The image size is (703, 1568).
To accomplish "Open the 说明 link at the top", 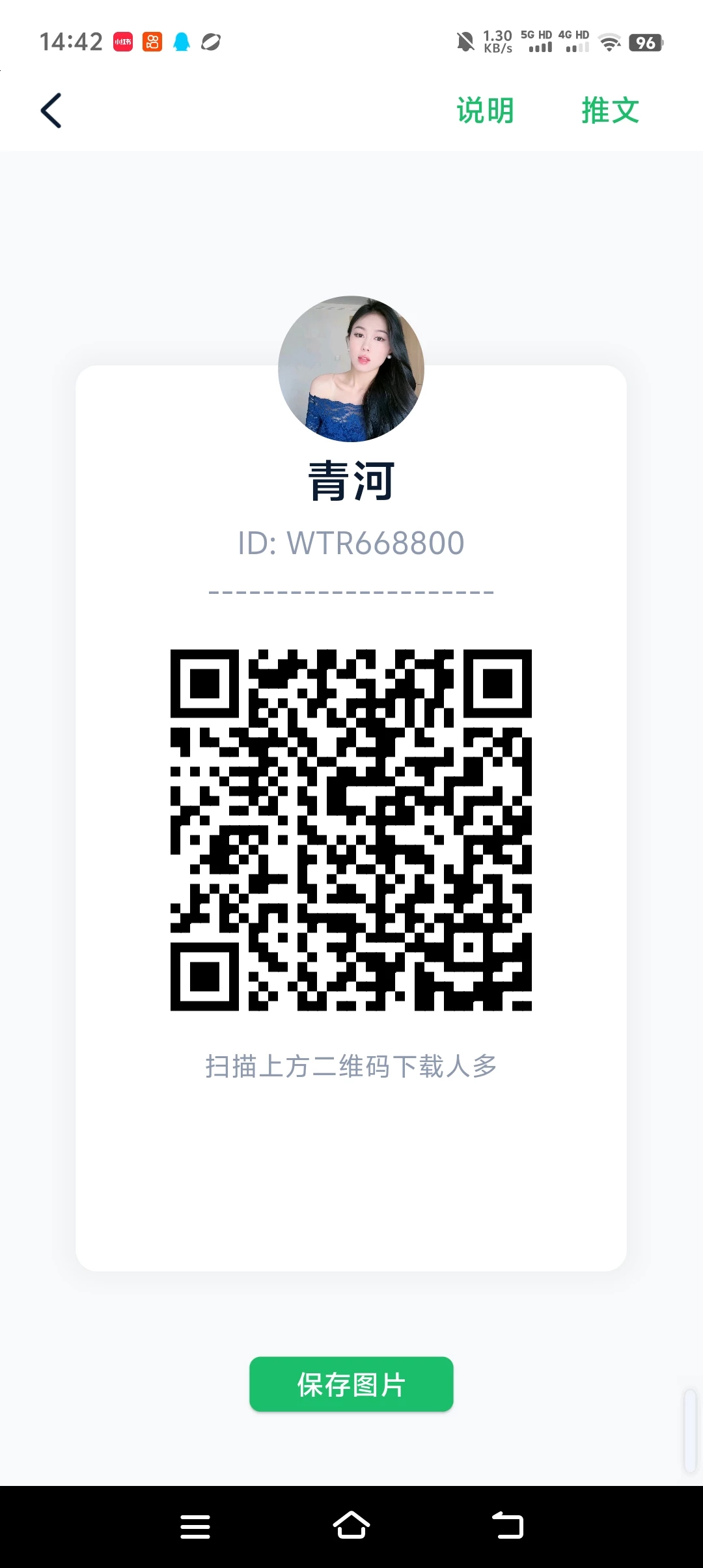I will pos(485,111).
